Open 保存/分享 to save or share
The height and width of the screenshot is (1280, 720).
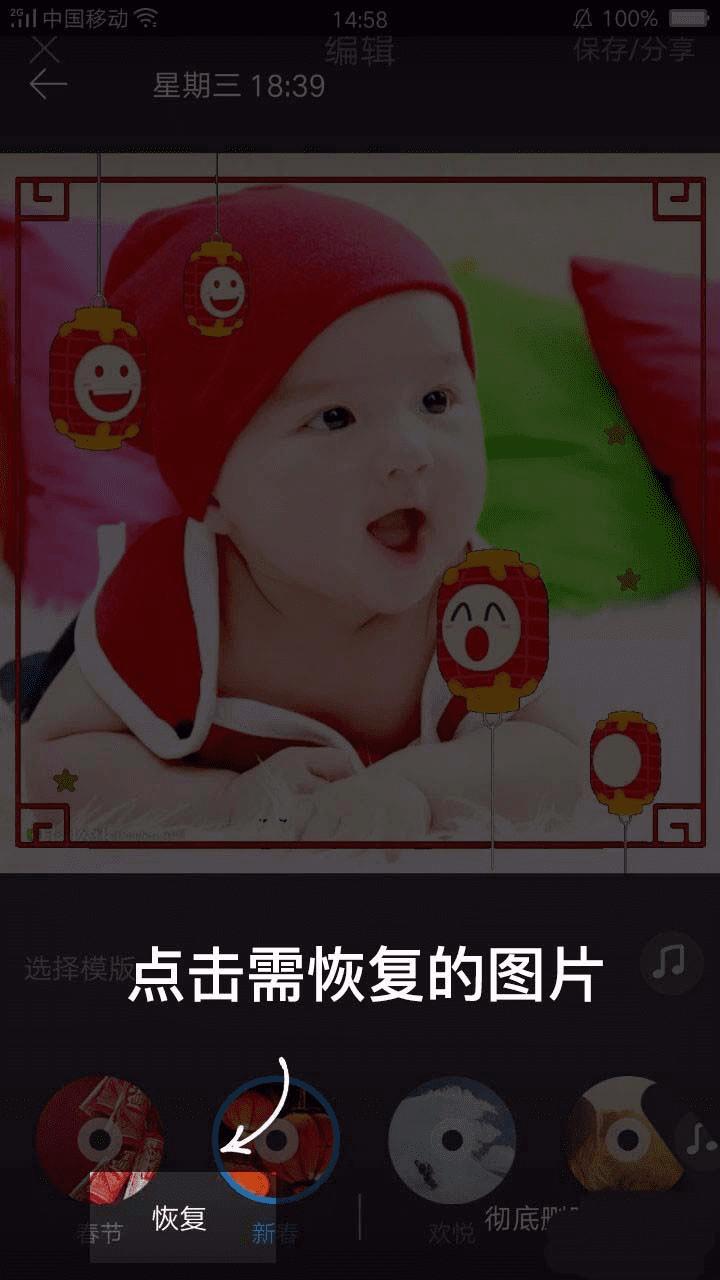(634, 50)
